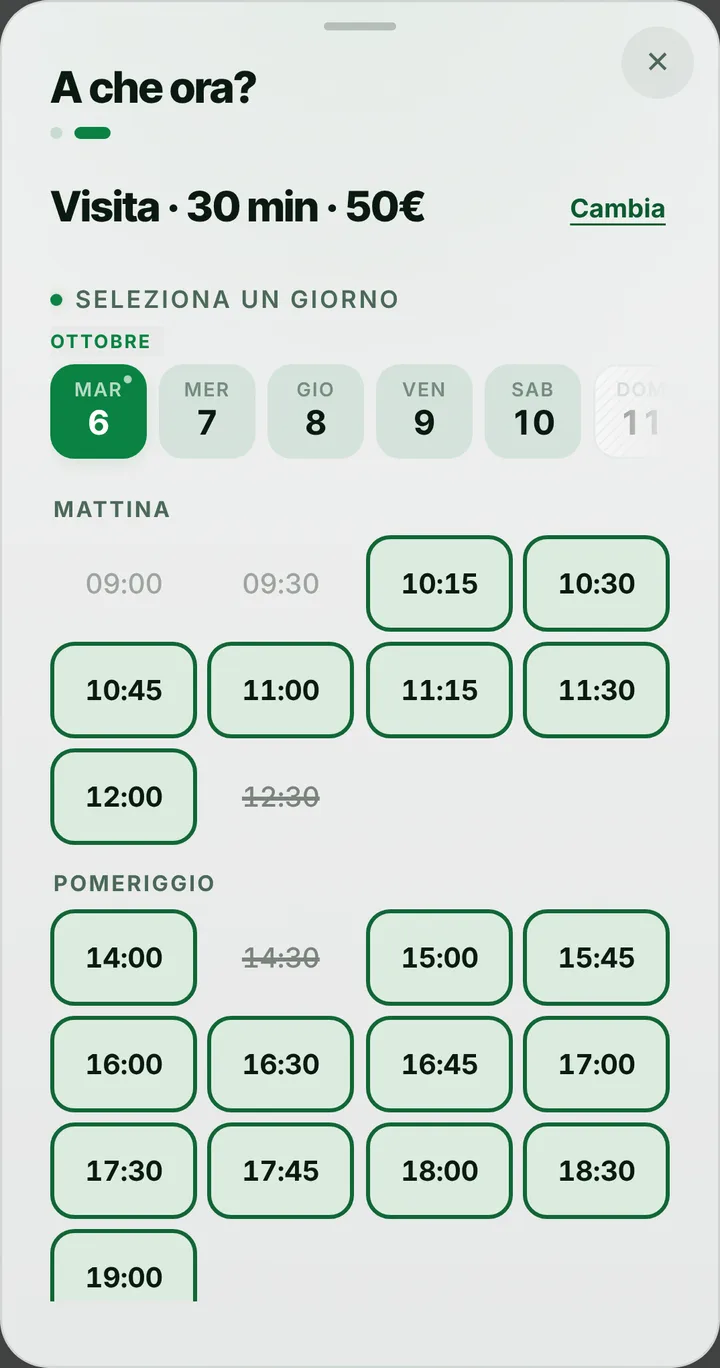Select the 17:45 time slot
Viewport: 720px width, 1368px height.
(281, 1171)
